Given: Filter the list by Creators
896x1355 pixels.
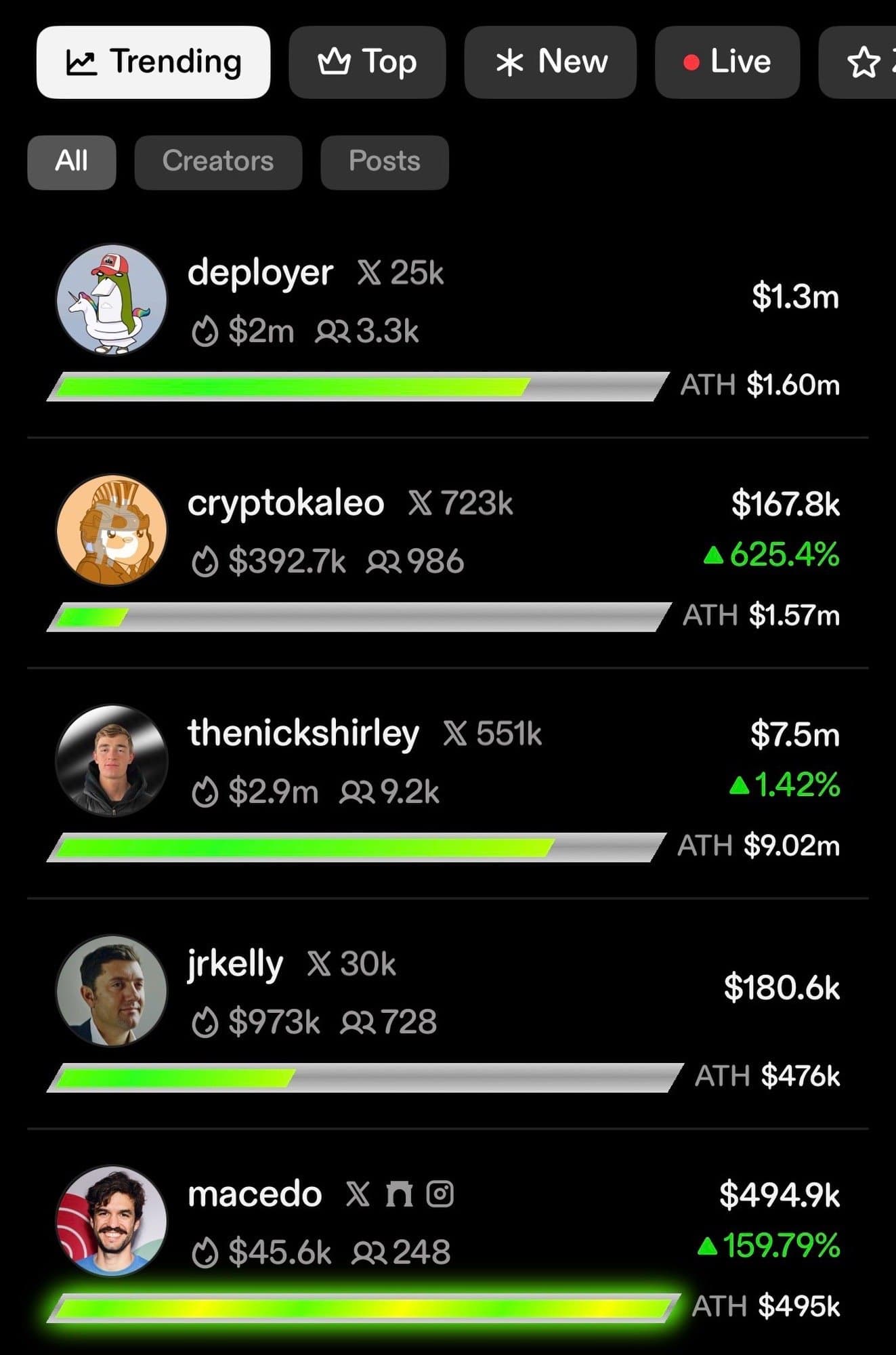Looking at the screenshot, I should pos(217,162).
